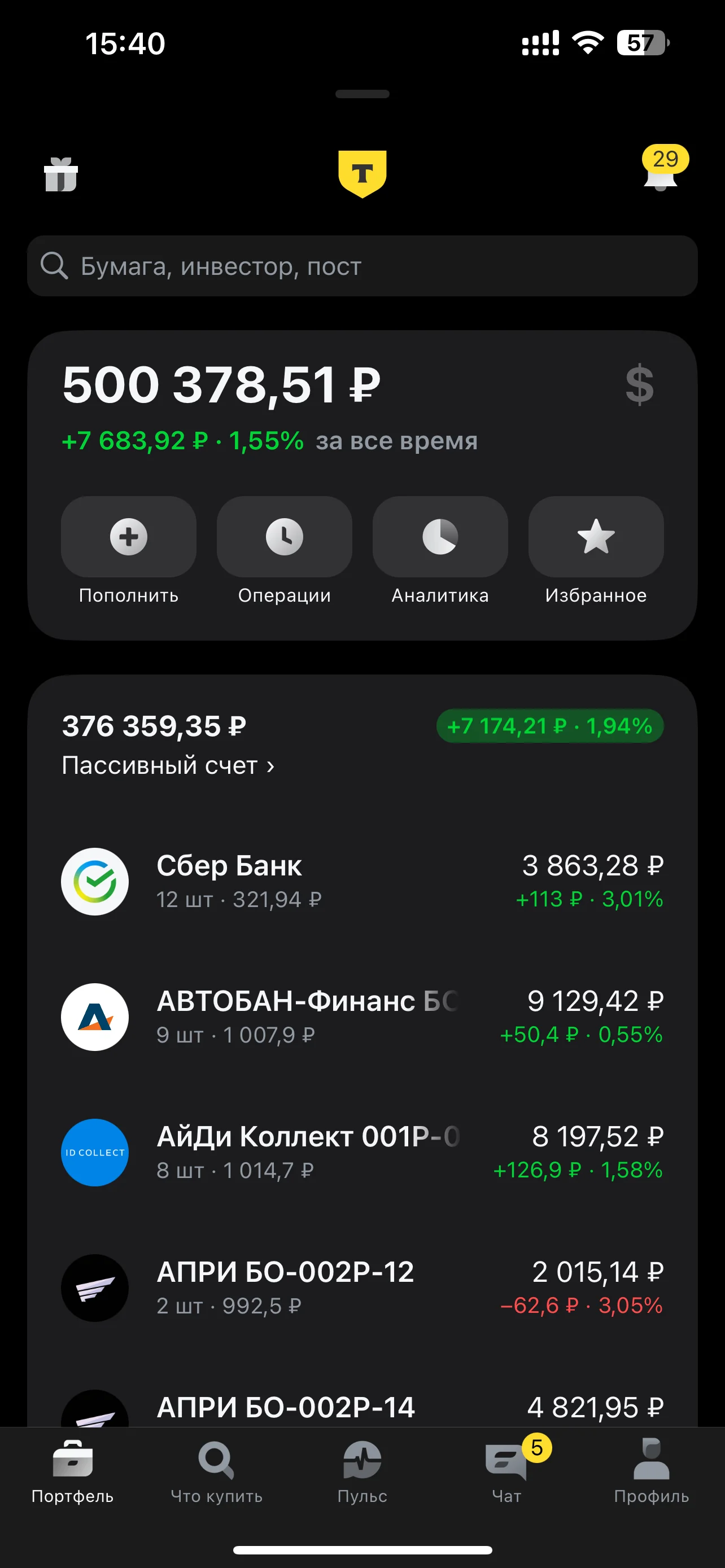
Task: Switch to the Чат tab
Action: pyautogui.click(x=507, y=1472)
